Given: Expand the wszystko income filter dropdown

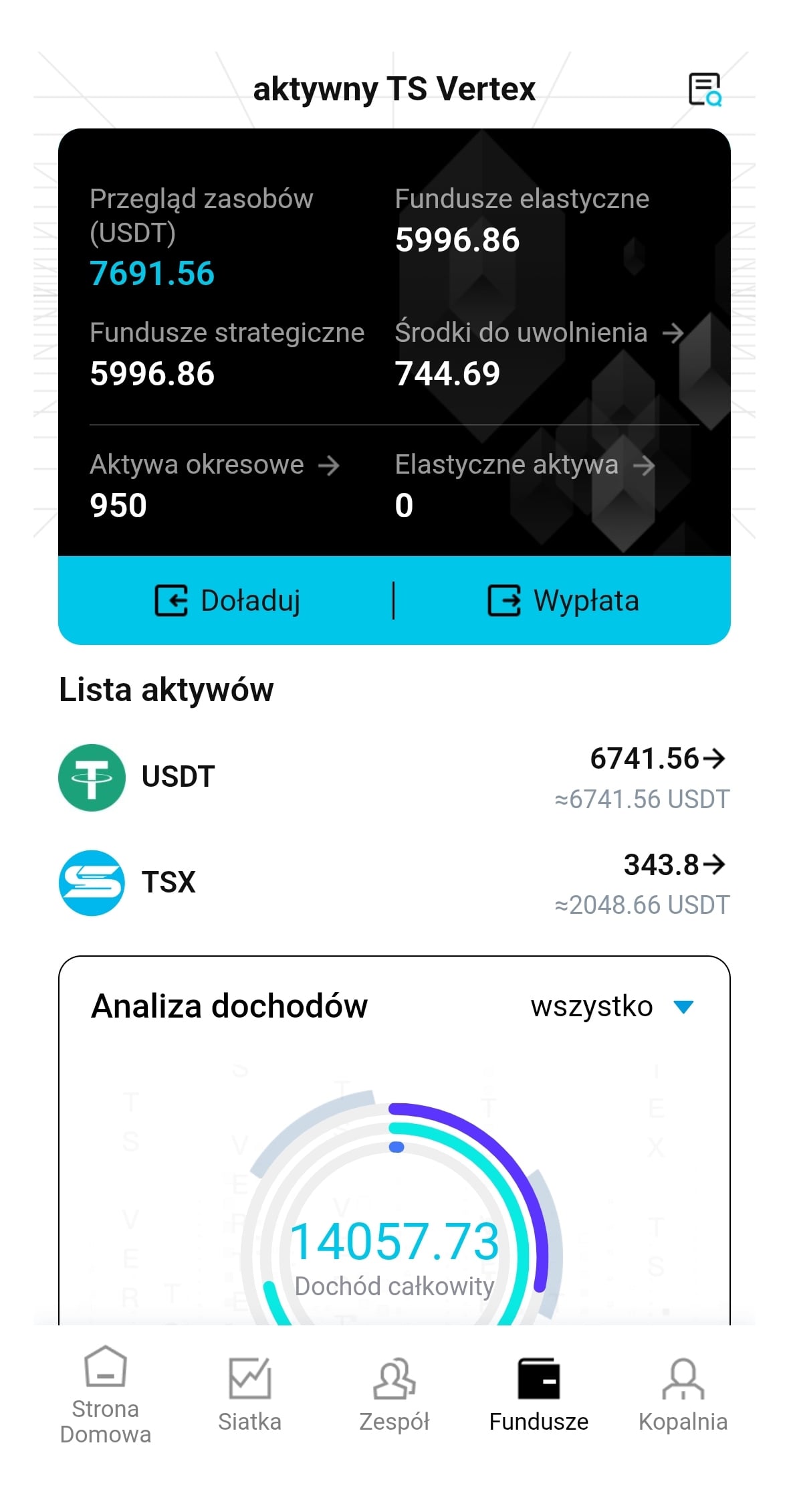Looking at the screenshot, I should pyautogui.click(x=612, y=1006).
